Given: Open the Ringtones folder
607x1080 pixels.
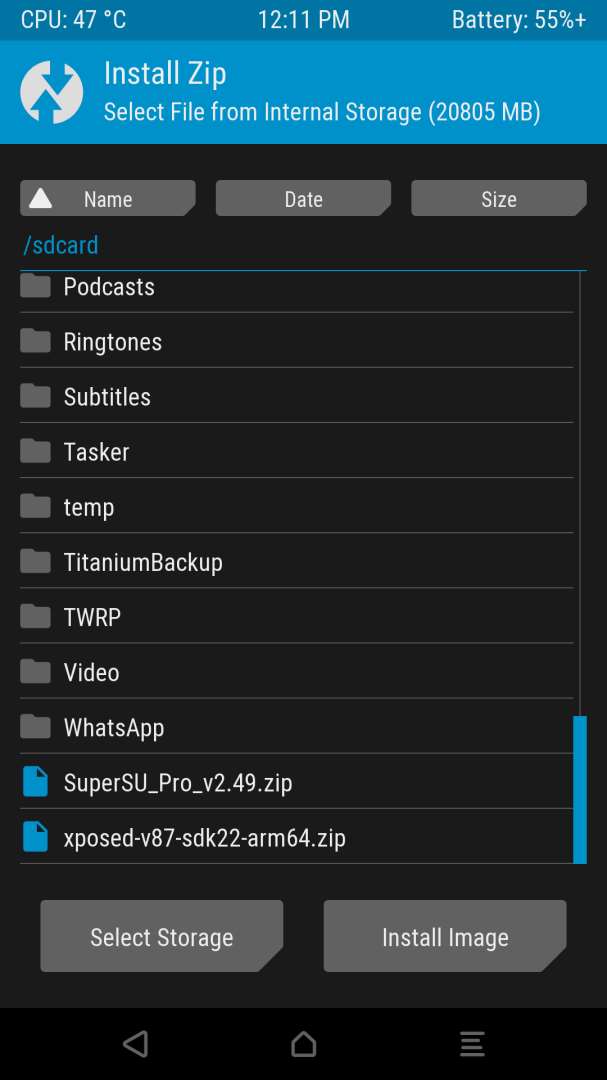Looking at the screenshot, I should [296, 341].
